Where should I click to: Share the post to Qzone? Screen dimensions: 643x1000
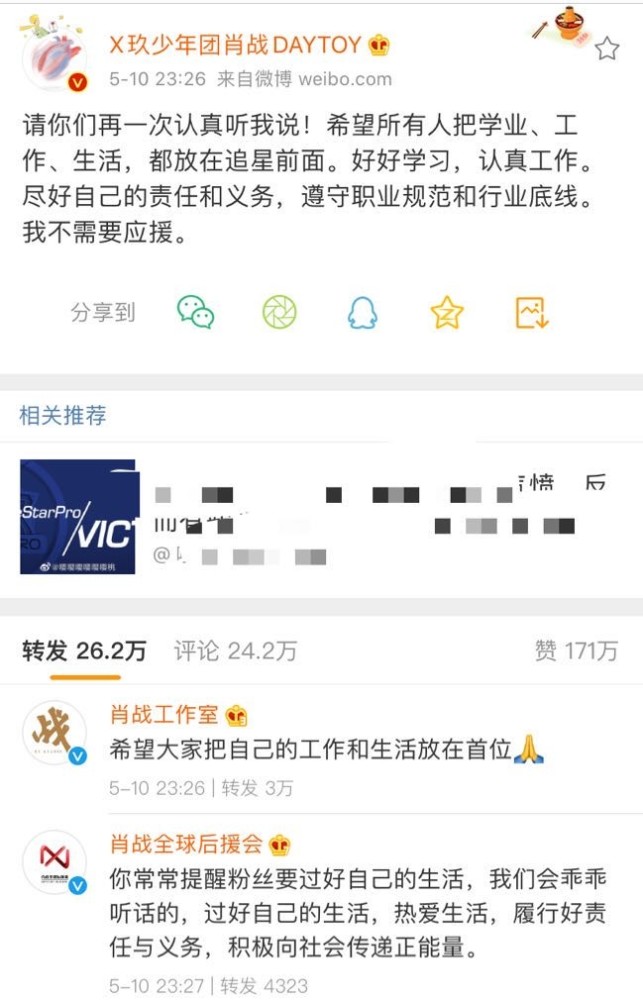pos(447,313)
